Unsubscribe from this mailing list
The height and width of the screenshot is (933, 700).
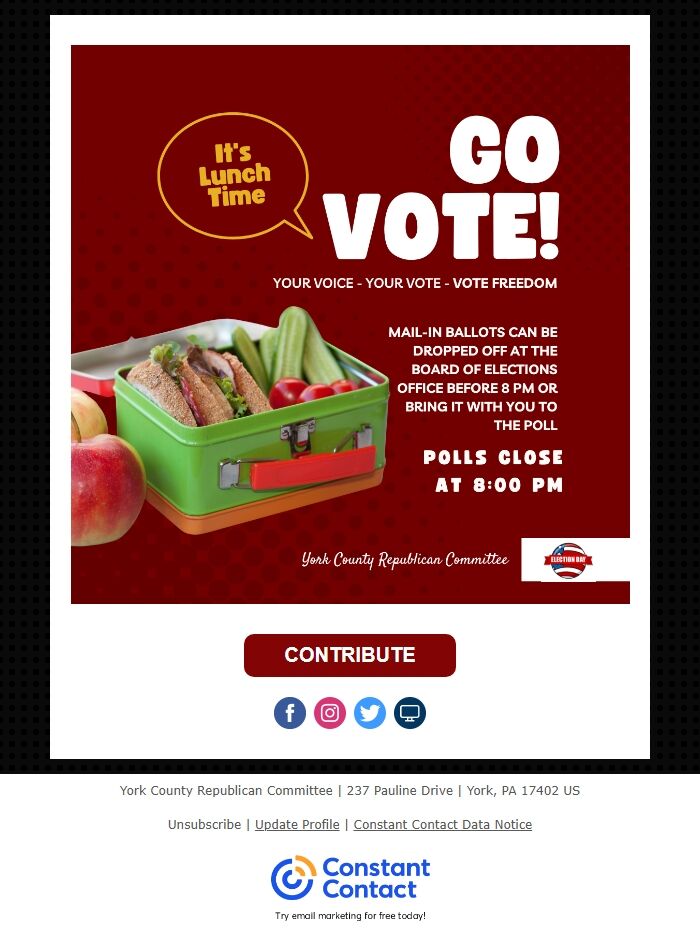(204, 825)
